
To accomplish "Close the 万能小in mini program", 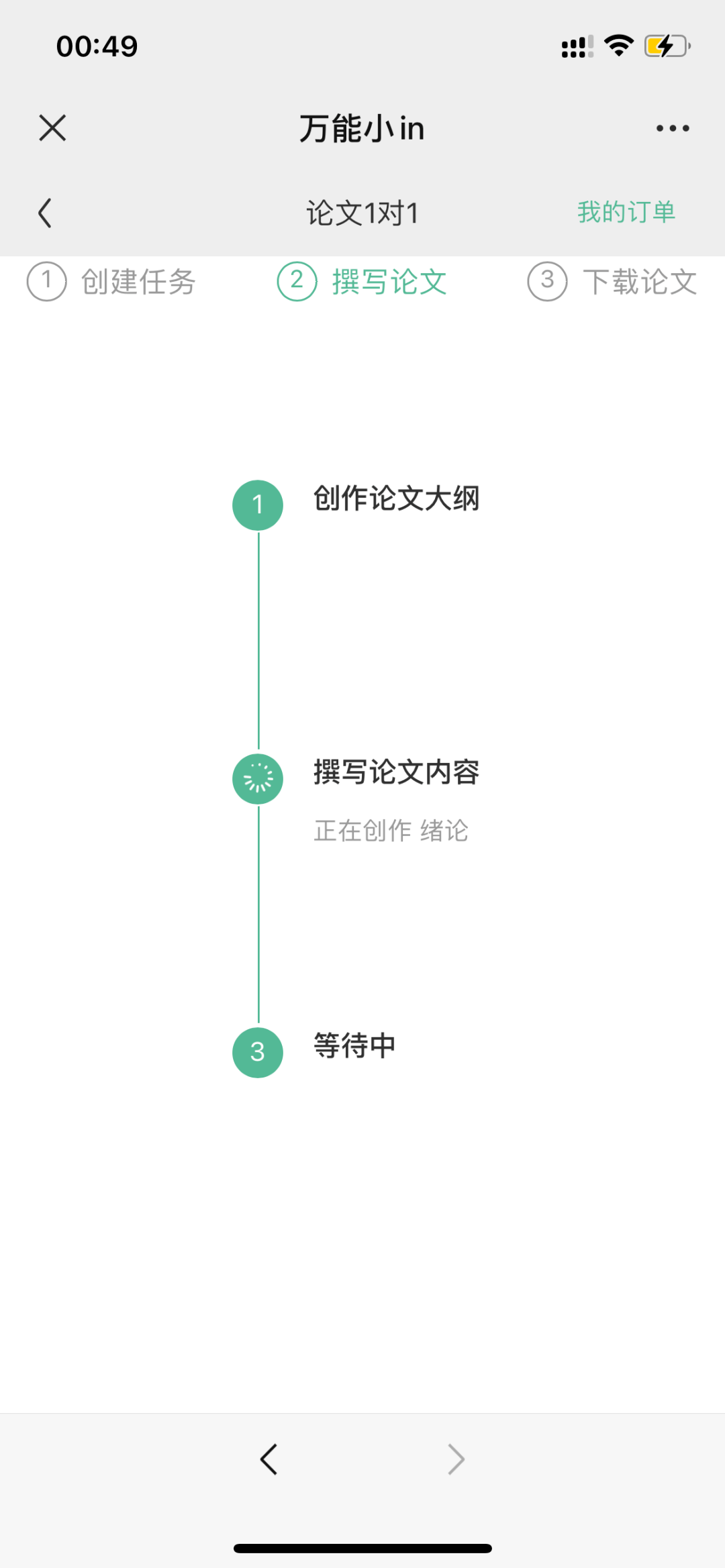I will pos(52,127).
